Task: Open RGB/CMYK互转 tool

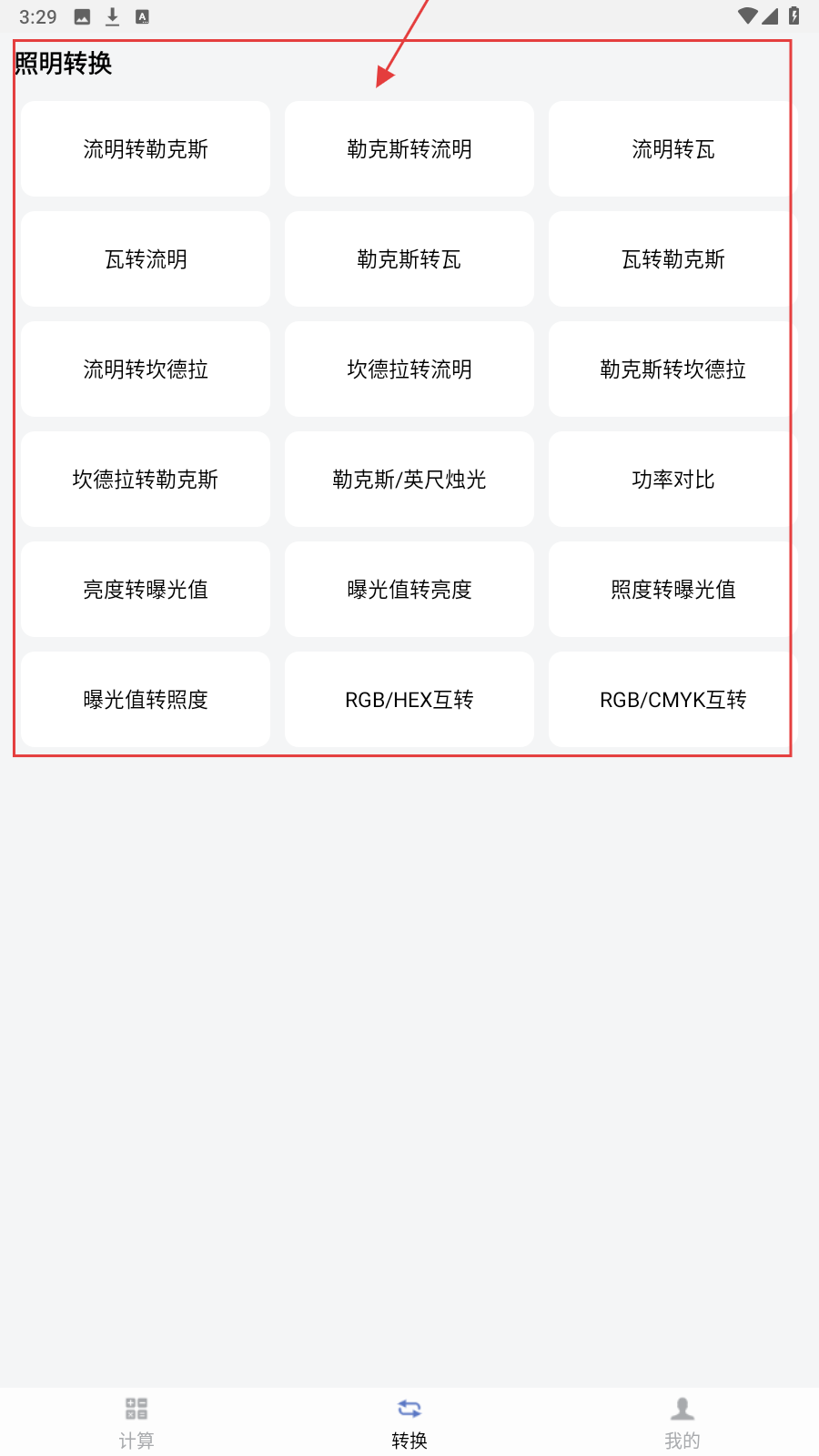Action: click(672, 700)
